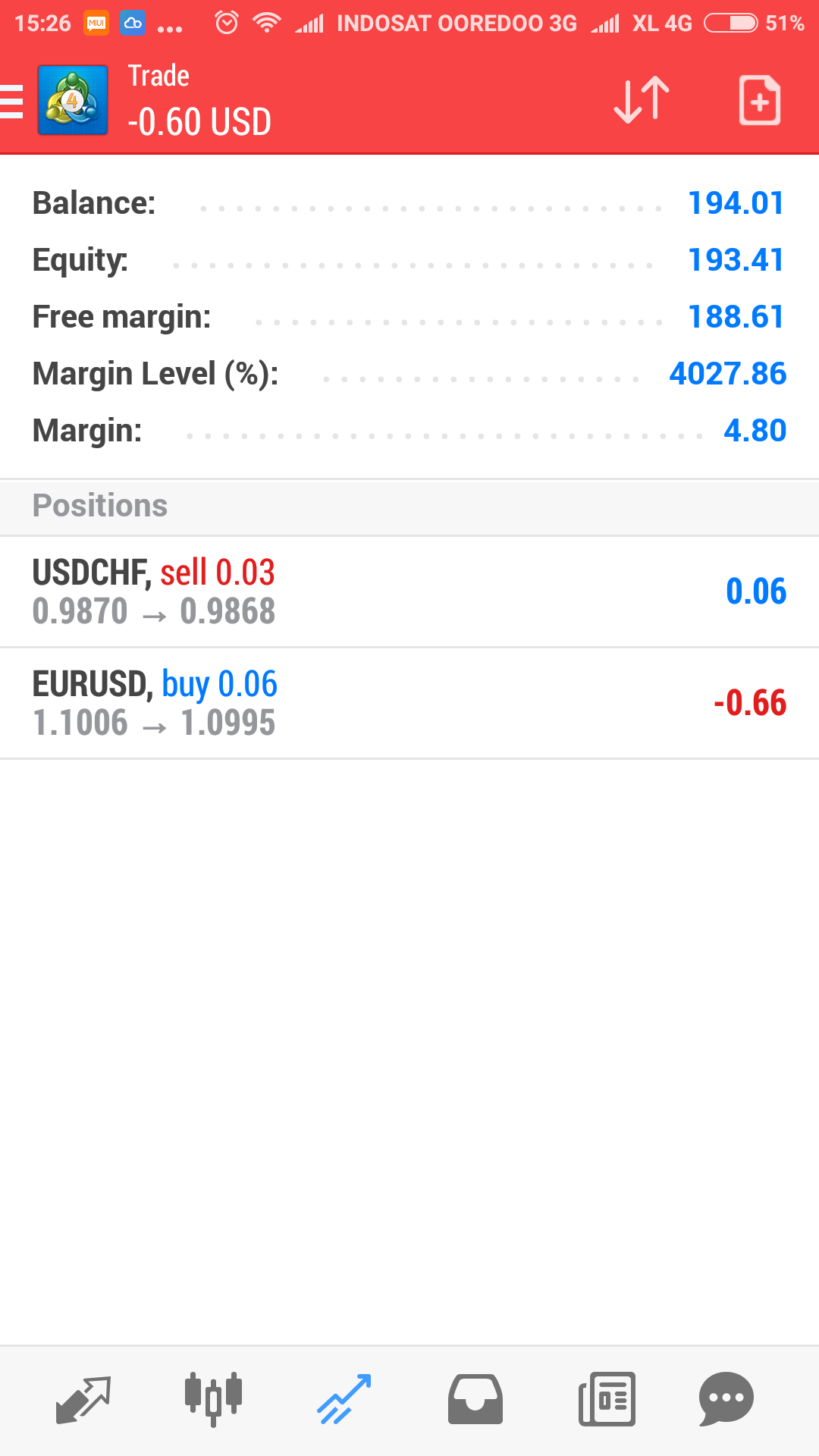The width and height of the screenshot is (819, 1456).
Task: Create a new order
Action: (x=759, y=100)
